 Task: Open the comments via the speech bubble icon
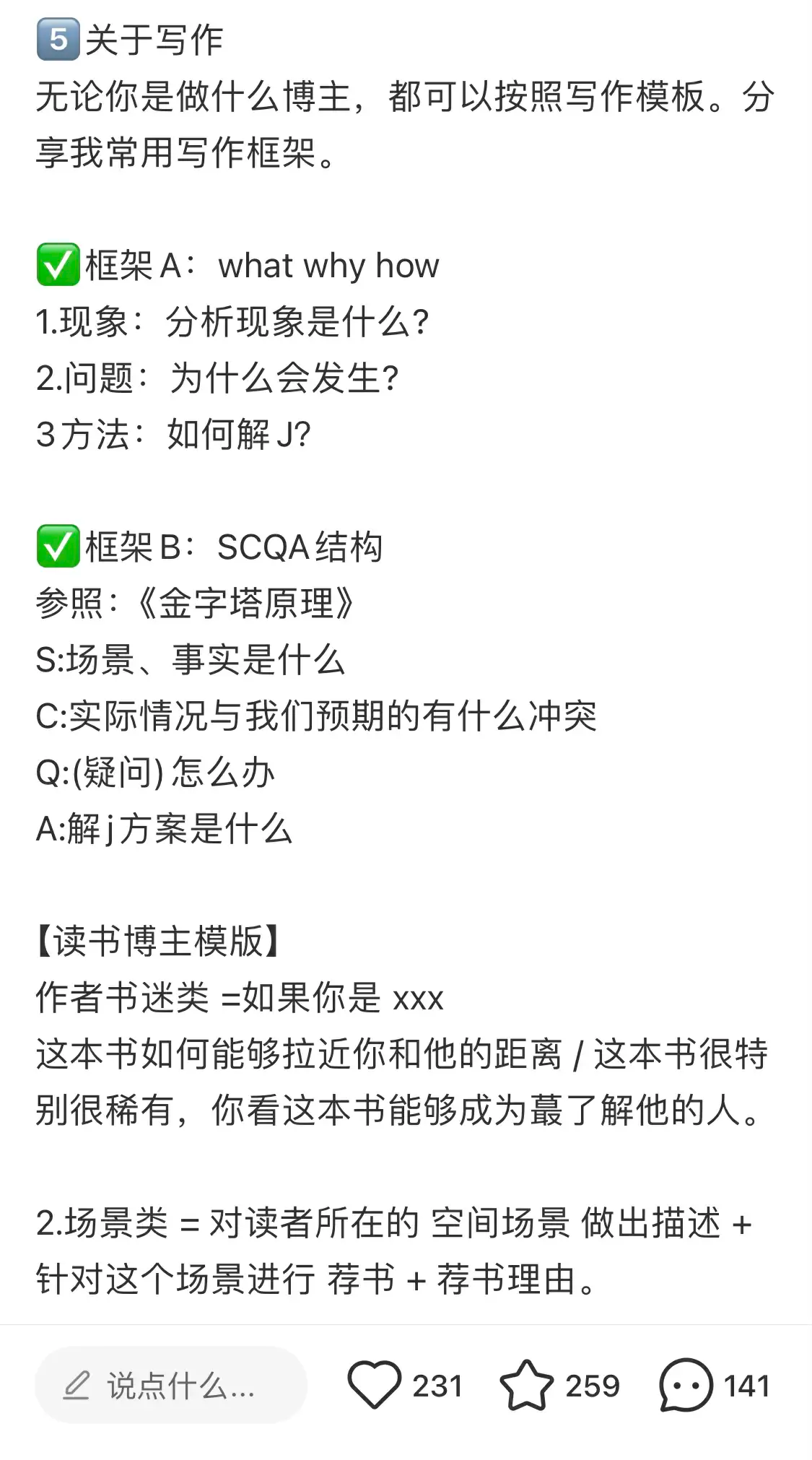coord(685,1385)
